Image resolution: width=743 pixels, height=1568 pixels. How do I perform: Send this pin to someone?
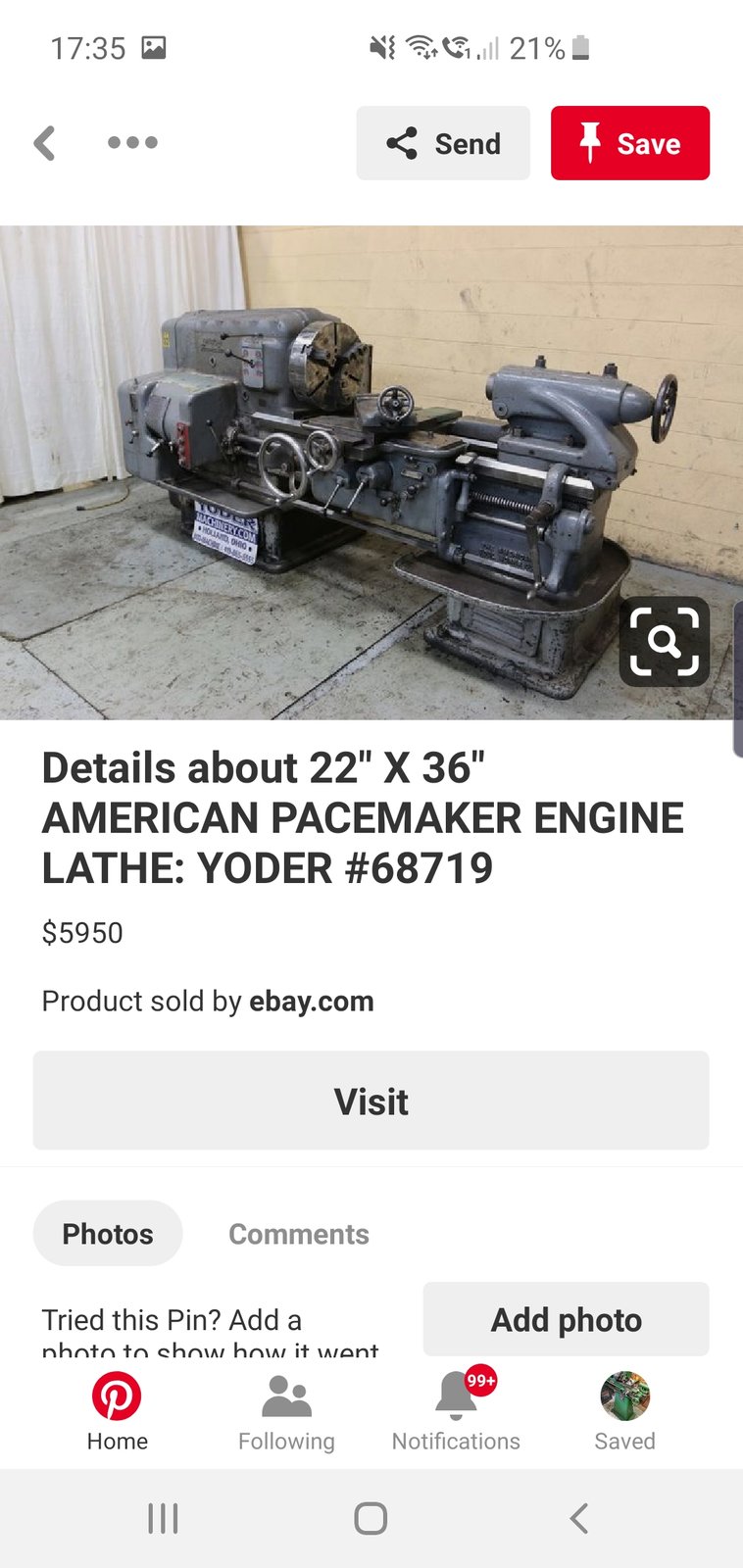443,143
